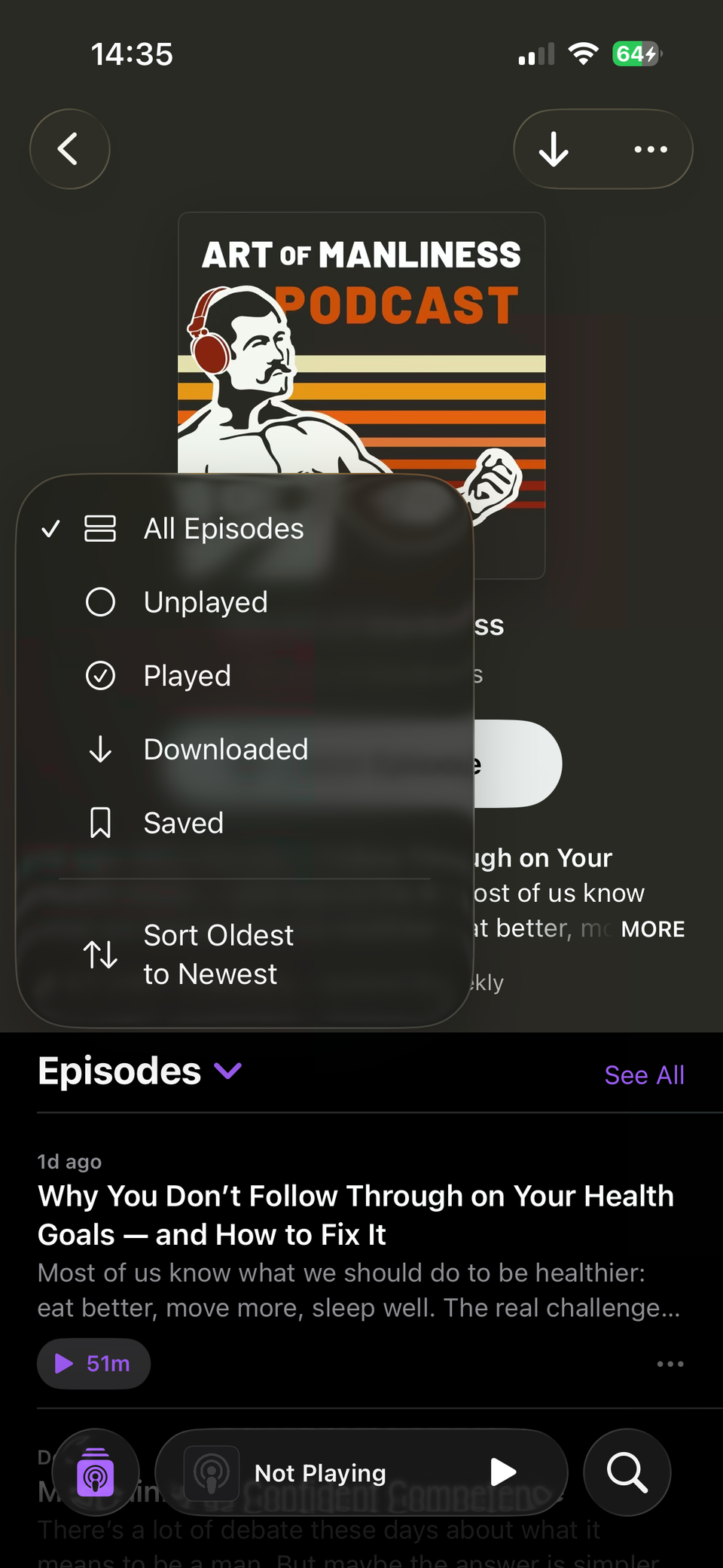The image size is (723, 1568).
Task: Sort episodes Oldest to Newest
Action: 218,954
